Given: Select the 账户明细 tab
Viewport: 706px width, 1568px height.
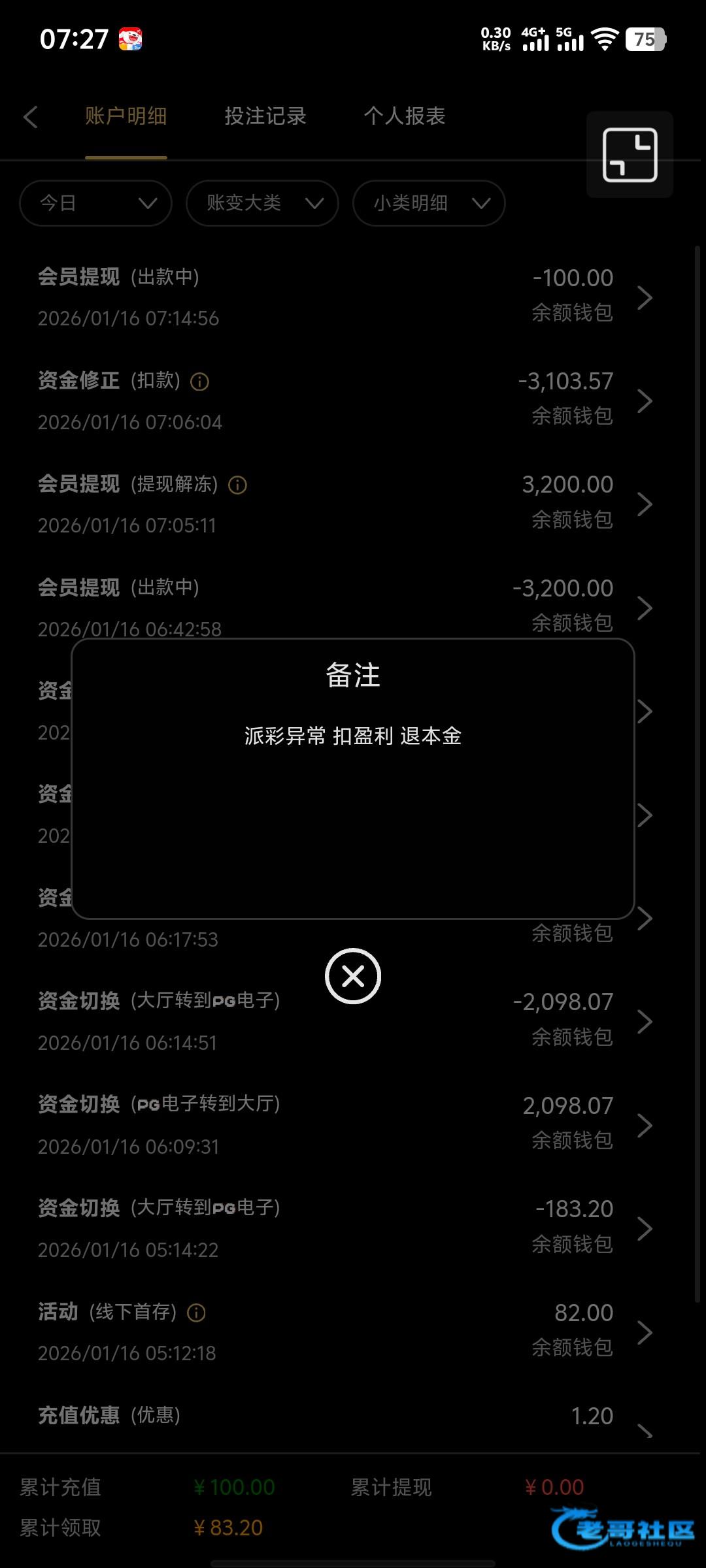Looking at the screenshot, I should 126,116.
